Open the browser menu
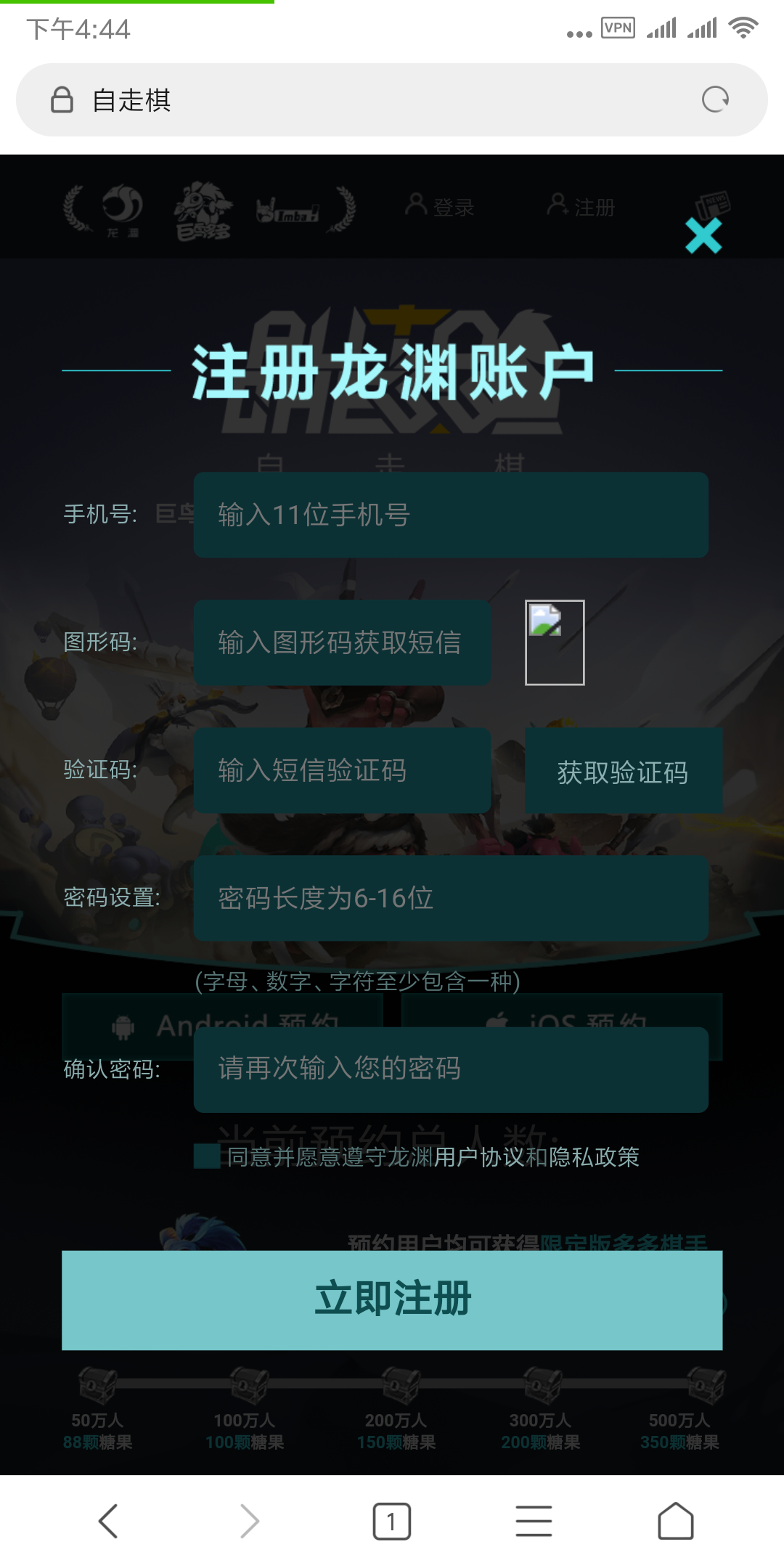 pyautogui.click(x=534, y=1521)
